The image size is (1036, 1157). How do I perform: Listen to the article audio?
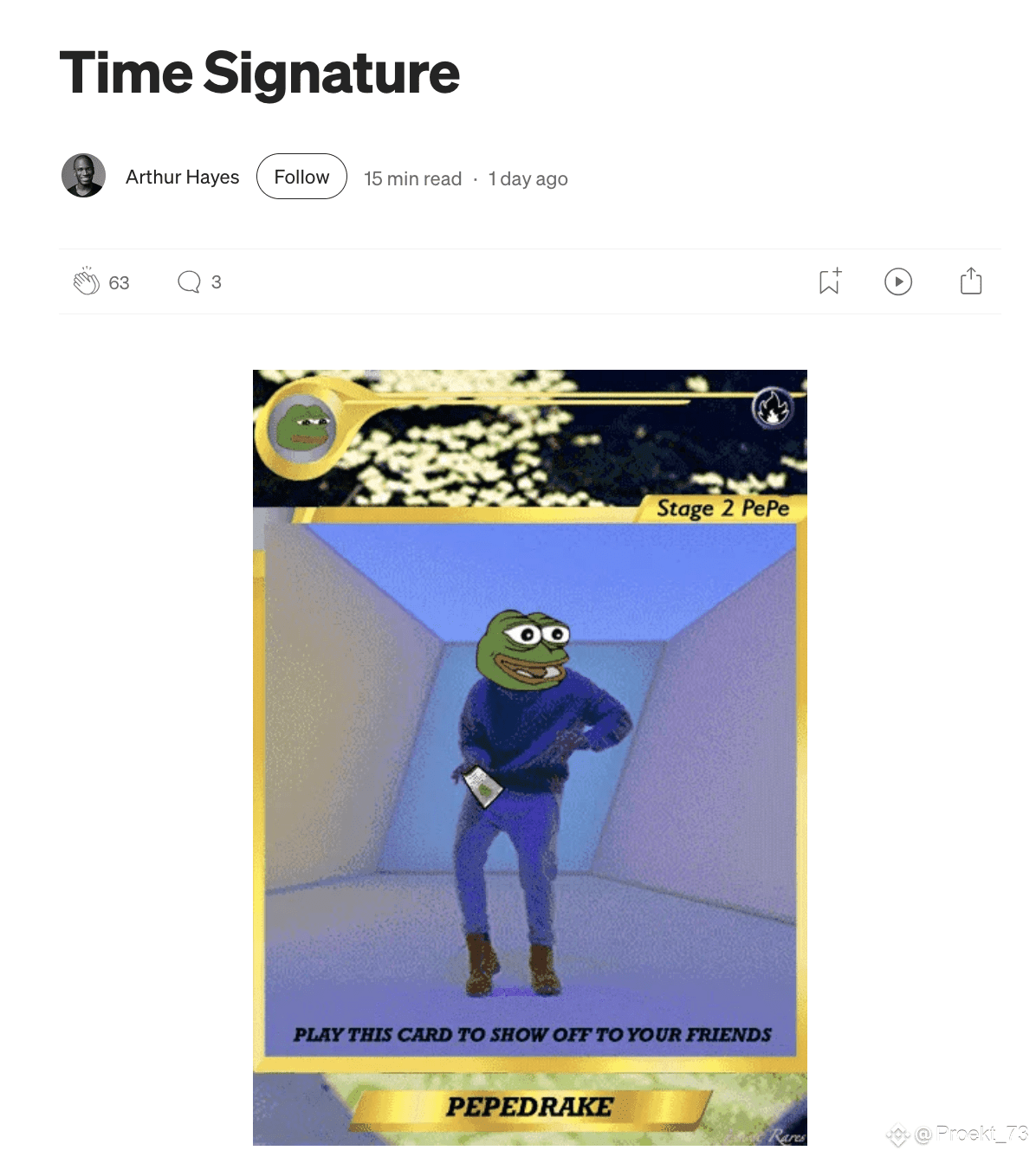tap(898, 281)
